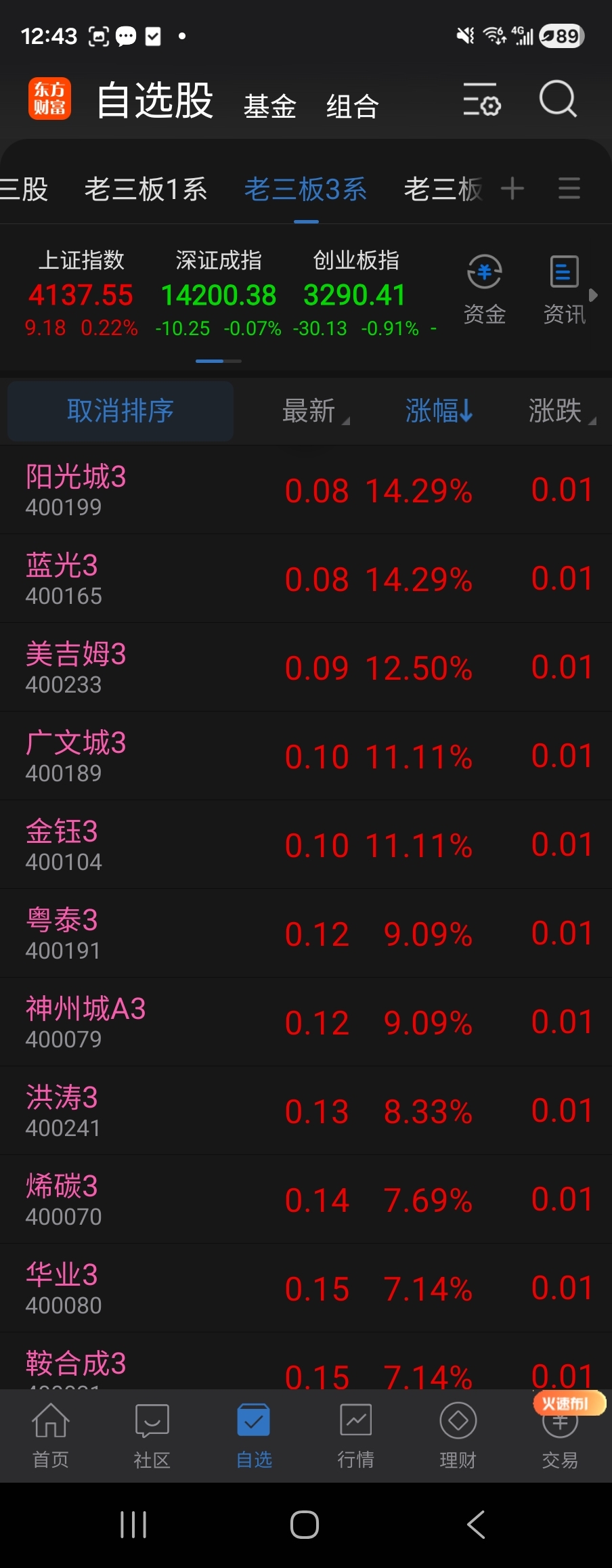Tap 取消排序 to cancel sorting
Image resolution: width=612 pixels, height=1568 pixels.
click(121, 411)
